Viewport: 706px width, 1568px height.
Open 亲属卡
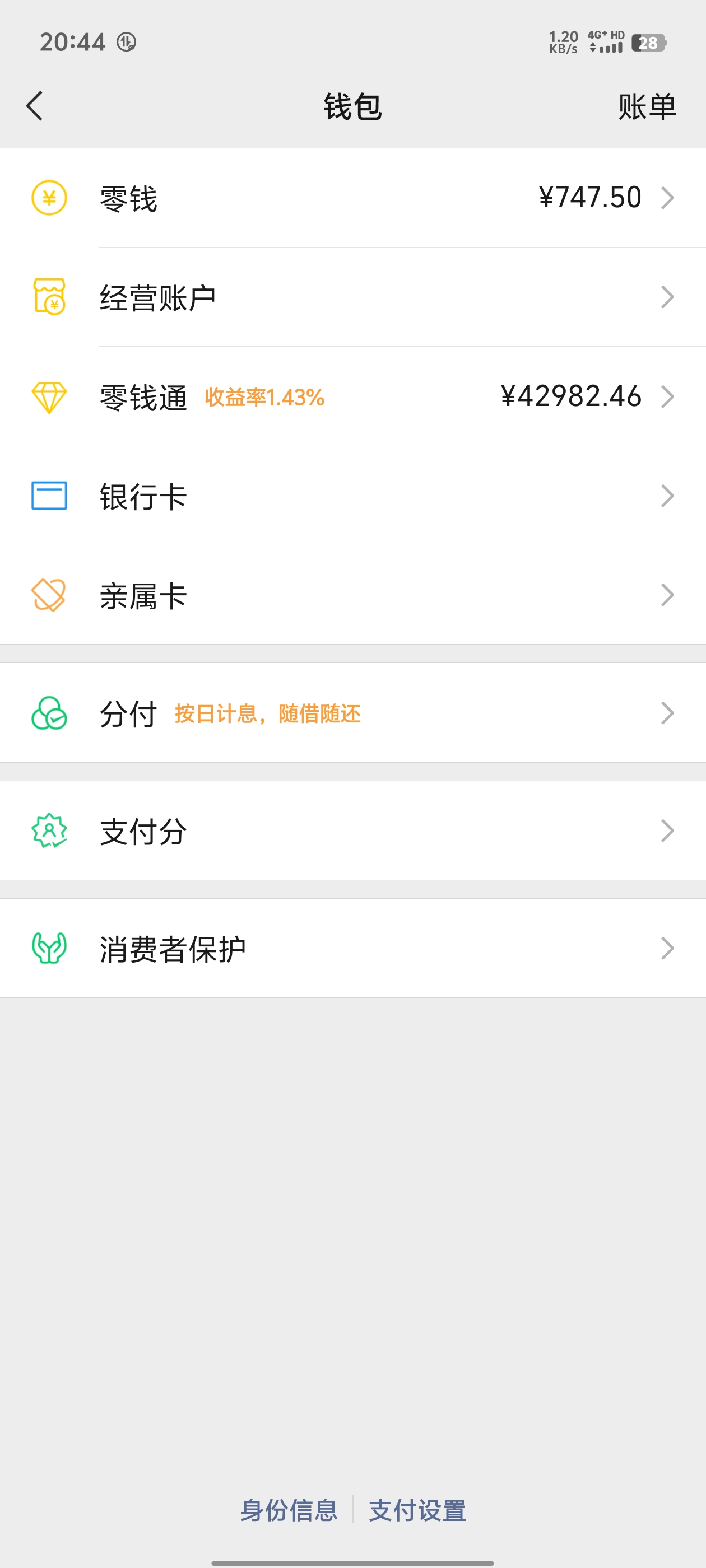[354, 595]
